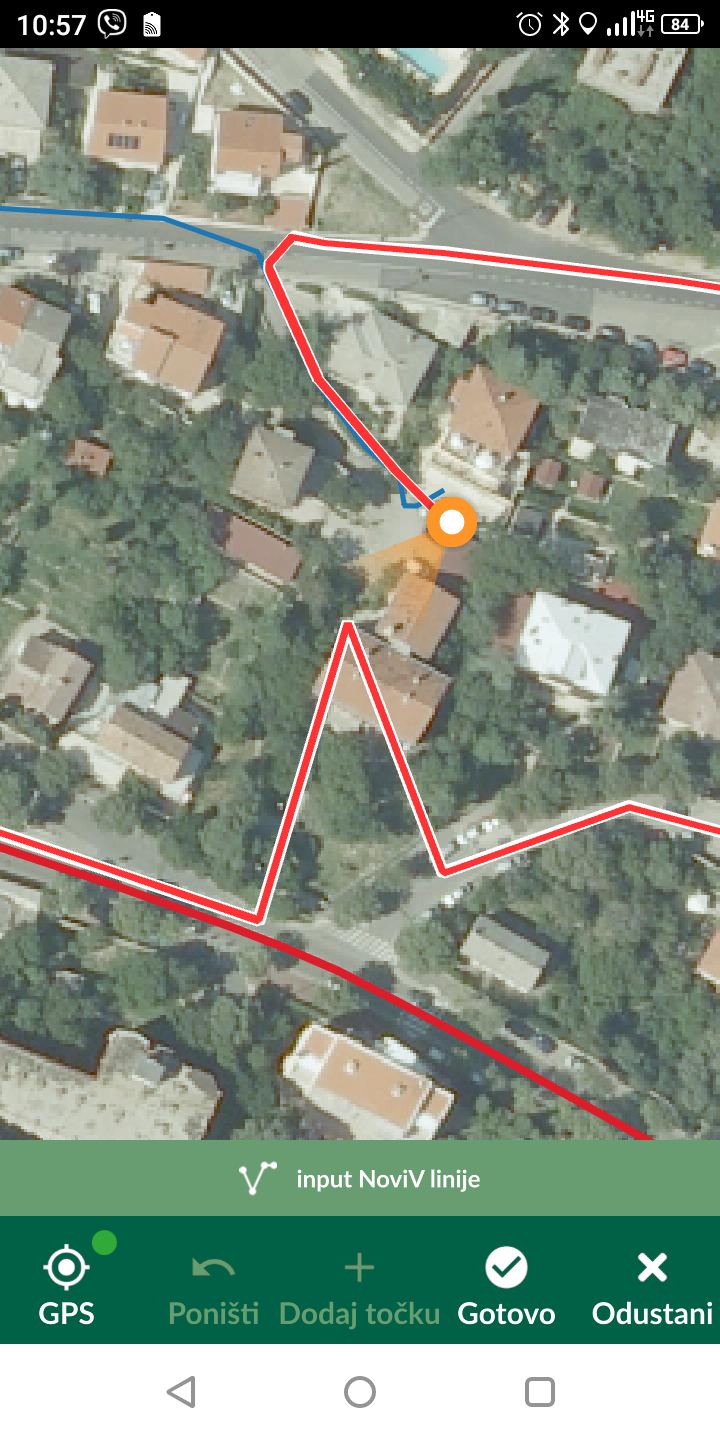The height and width of the screenshot is (1440, 720).
Task: Cancel editing via the Odustani X icon
Action: [x=651, y=1266]
